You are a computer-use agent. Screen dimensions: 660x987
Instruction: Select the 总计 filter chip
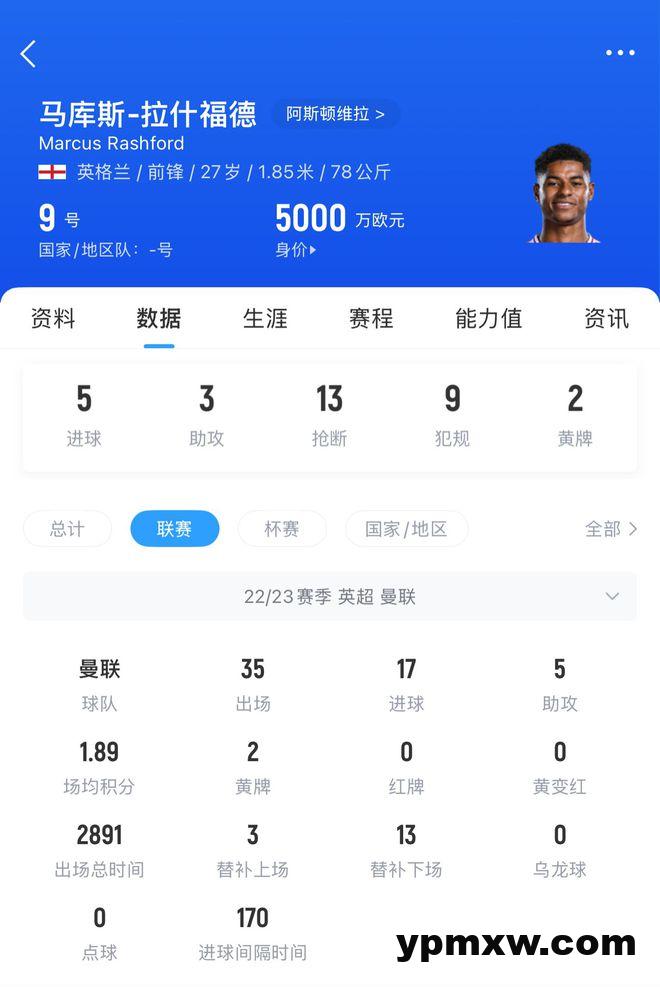pos(67,529)
